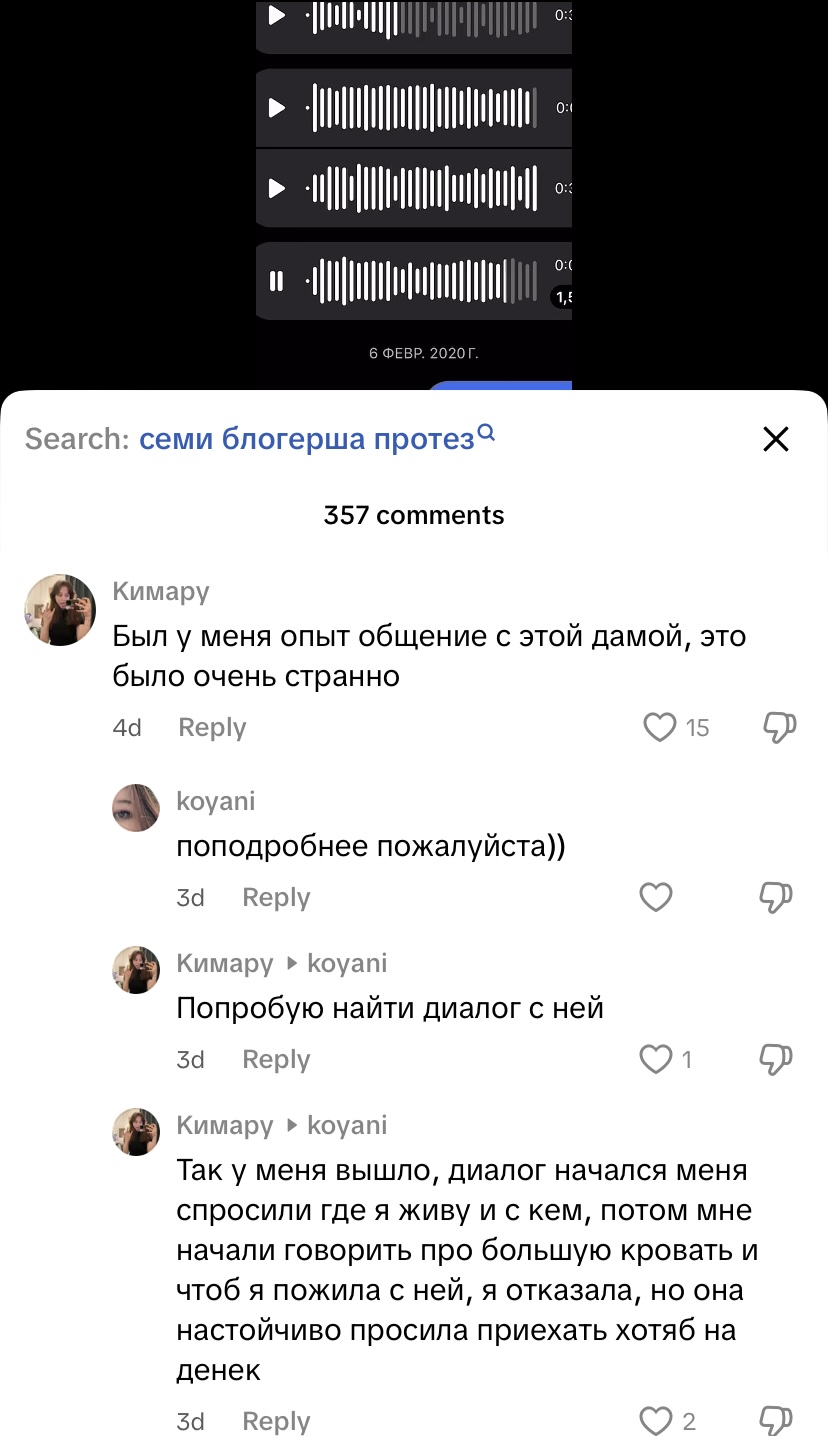Image resolution: width=828 pixels, height=1436 pixels.
Task: Dislike the comment Попробую найти диалог с ней
Action: [776, 1059]
